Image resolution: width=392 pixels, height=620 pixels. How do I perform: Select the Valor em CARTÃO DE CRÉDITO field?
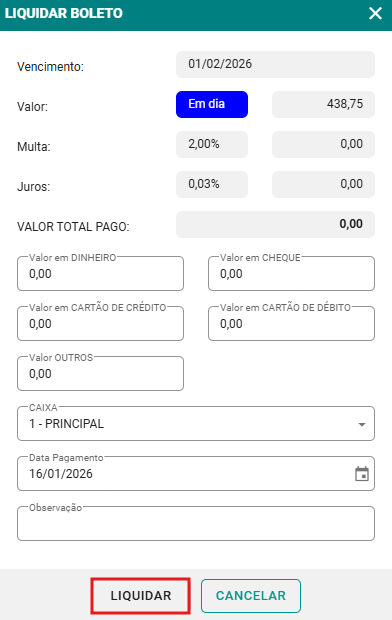[100, 323]
